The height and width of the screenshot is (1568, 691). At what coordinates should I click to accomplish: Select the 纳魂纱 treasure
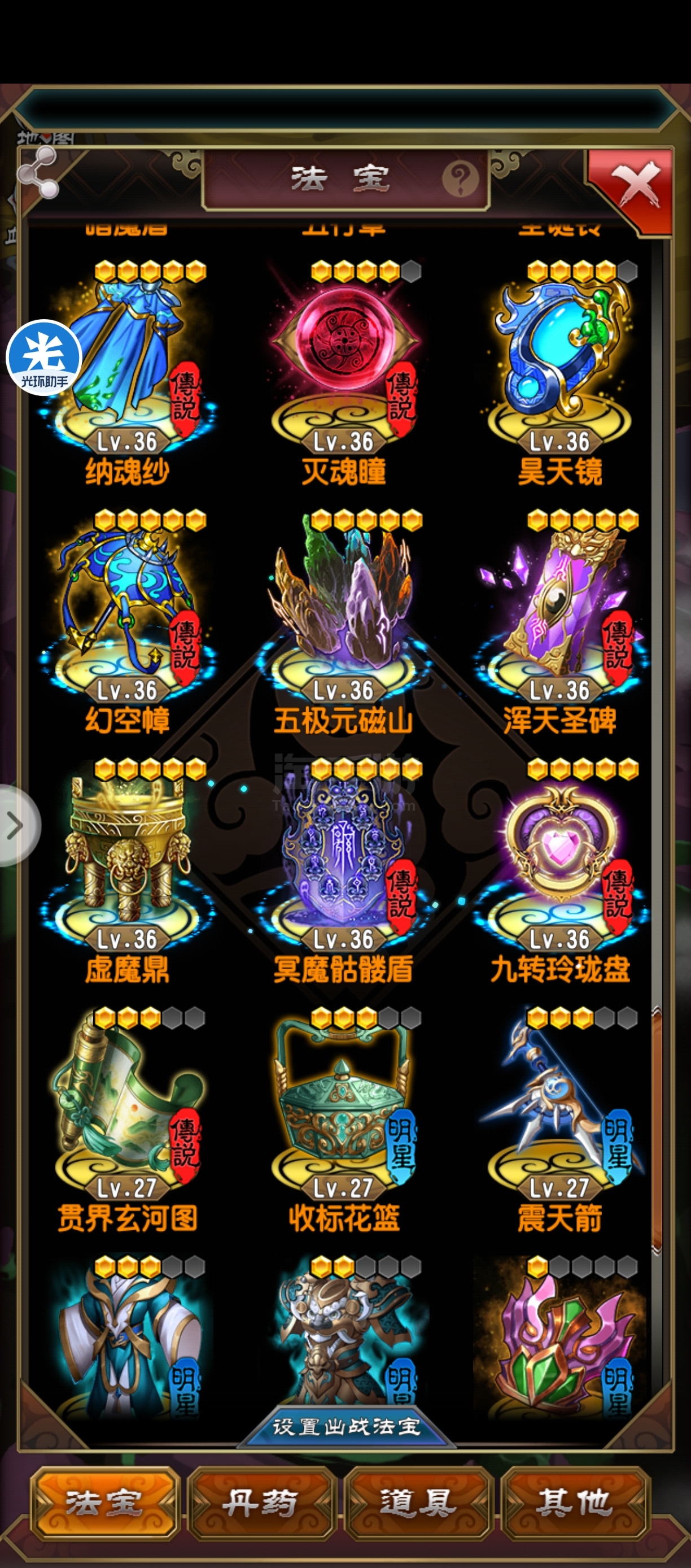pyautogui.click(x=127, y=359)
